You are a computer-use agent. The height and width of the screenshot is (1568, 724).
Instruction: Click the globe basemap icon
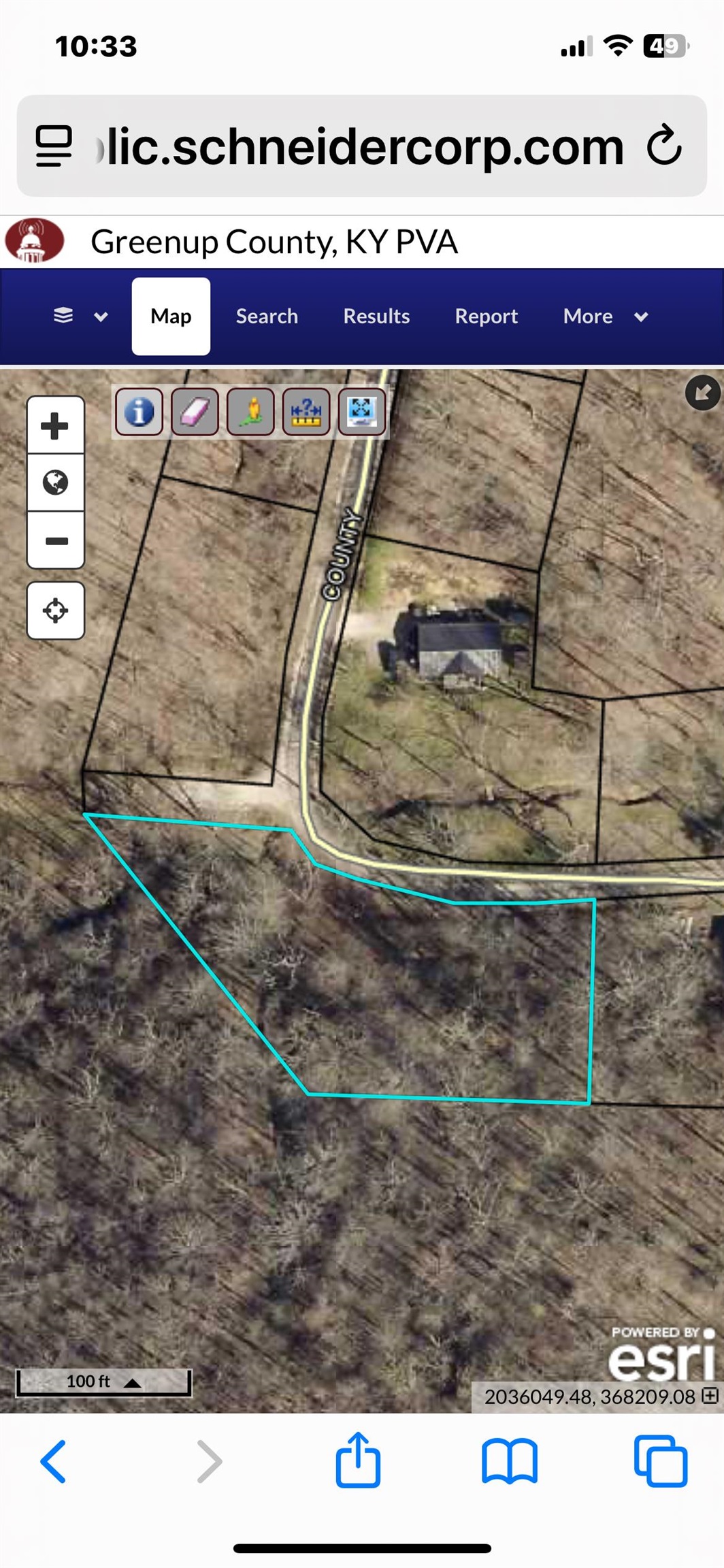click(x=56, y=483)
